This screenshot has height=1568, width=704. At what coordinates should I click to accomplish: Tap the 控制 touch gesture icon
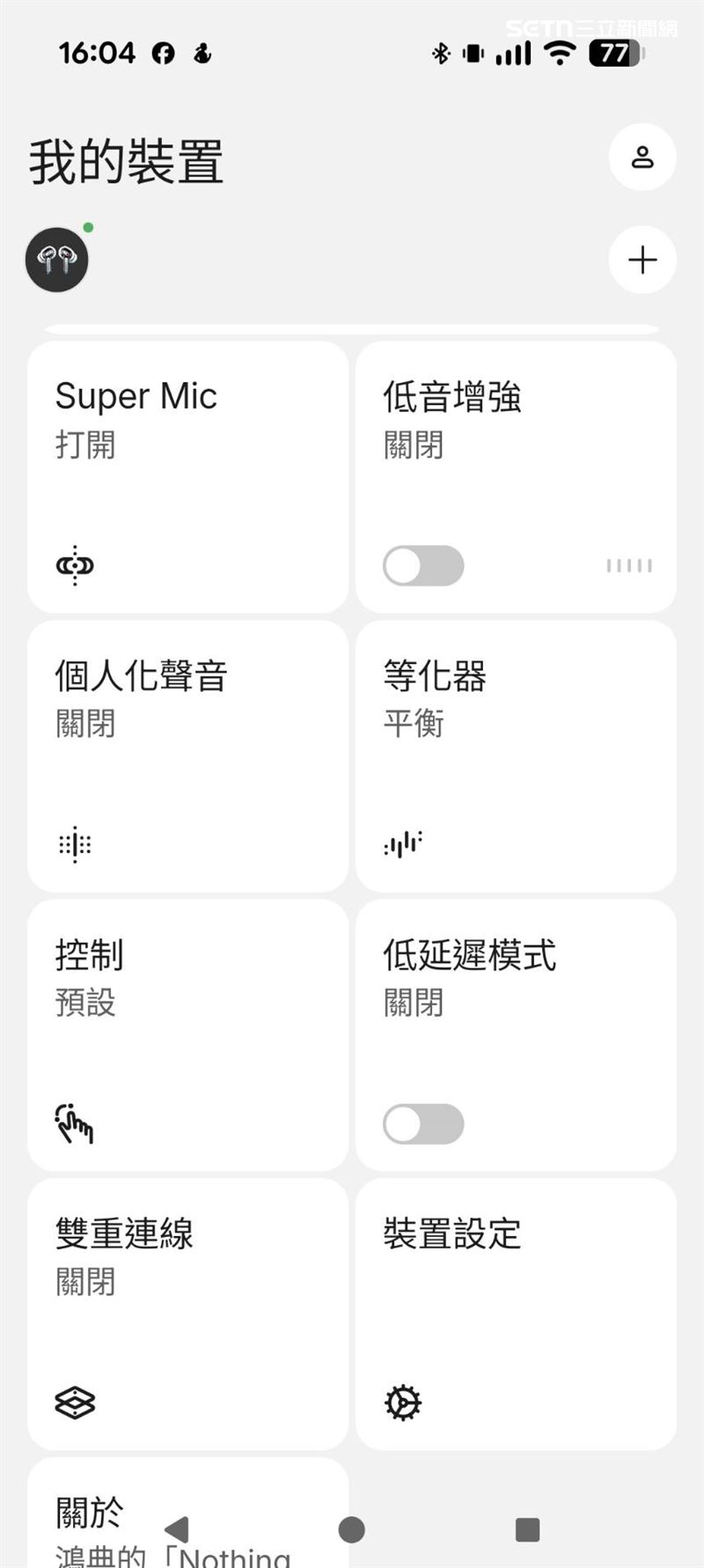click(73, 1123)
